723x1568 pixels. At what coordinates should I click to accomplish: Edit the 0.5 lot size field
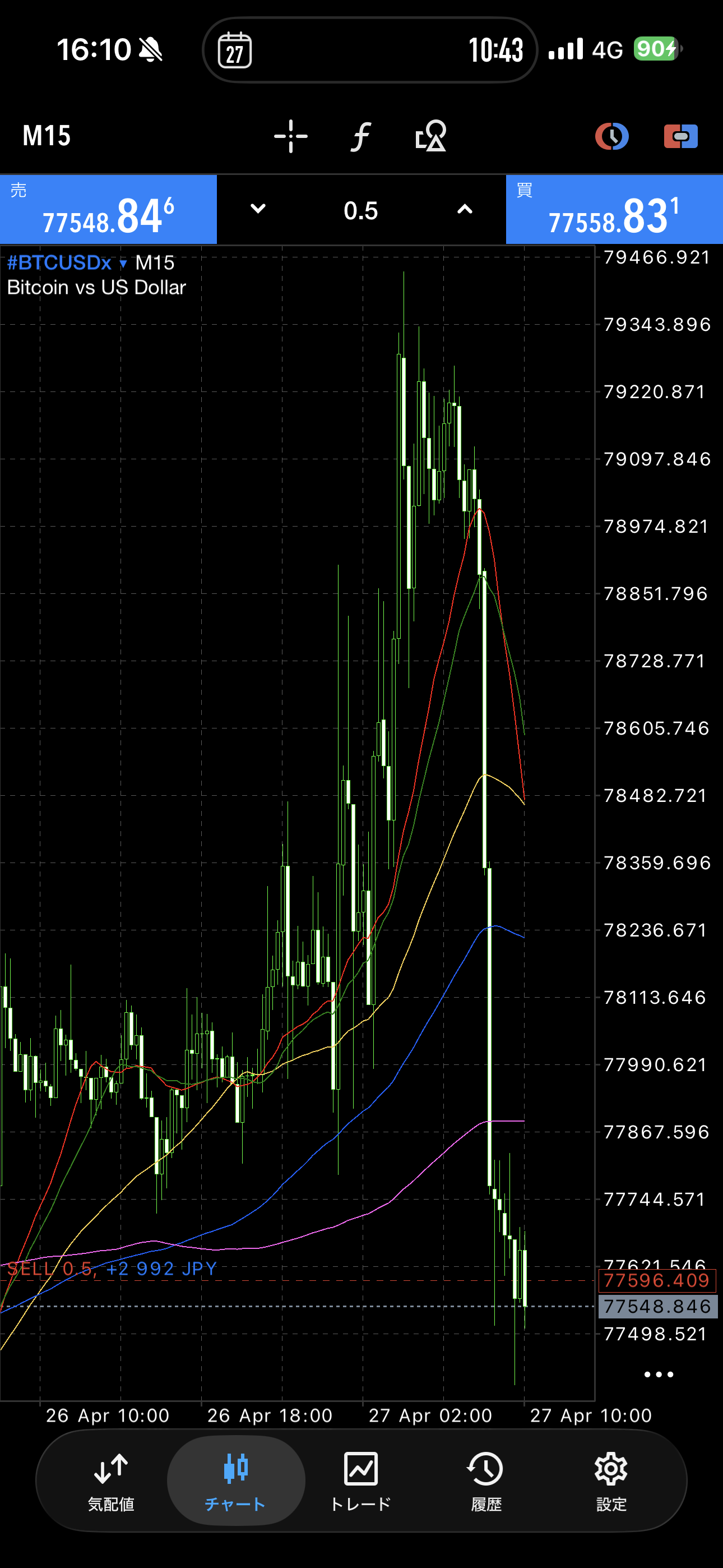point(360,211)
